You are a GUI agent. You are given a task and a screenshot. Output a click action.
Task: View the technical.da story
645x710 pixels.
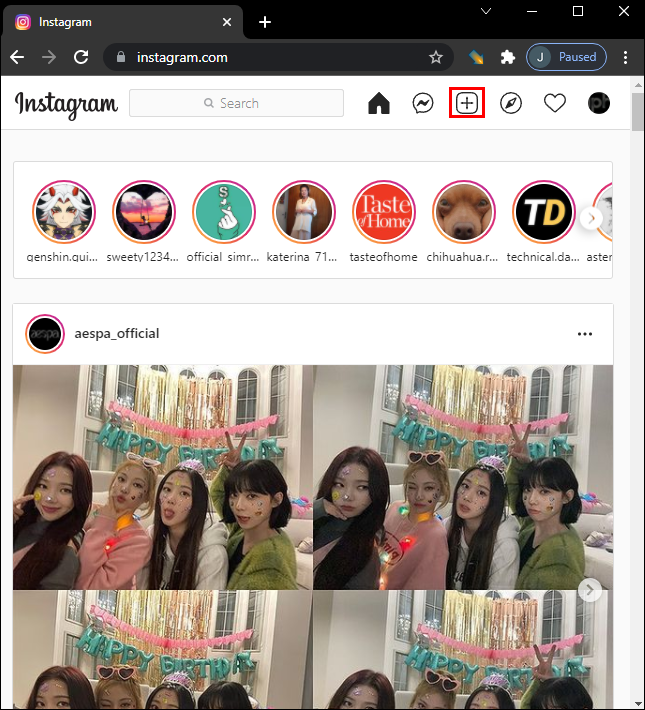click(543, 212)
